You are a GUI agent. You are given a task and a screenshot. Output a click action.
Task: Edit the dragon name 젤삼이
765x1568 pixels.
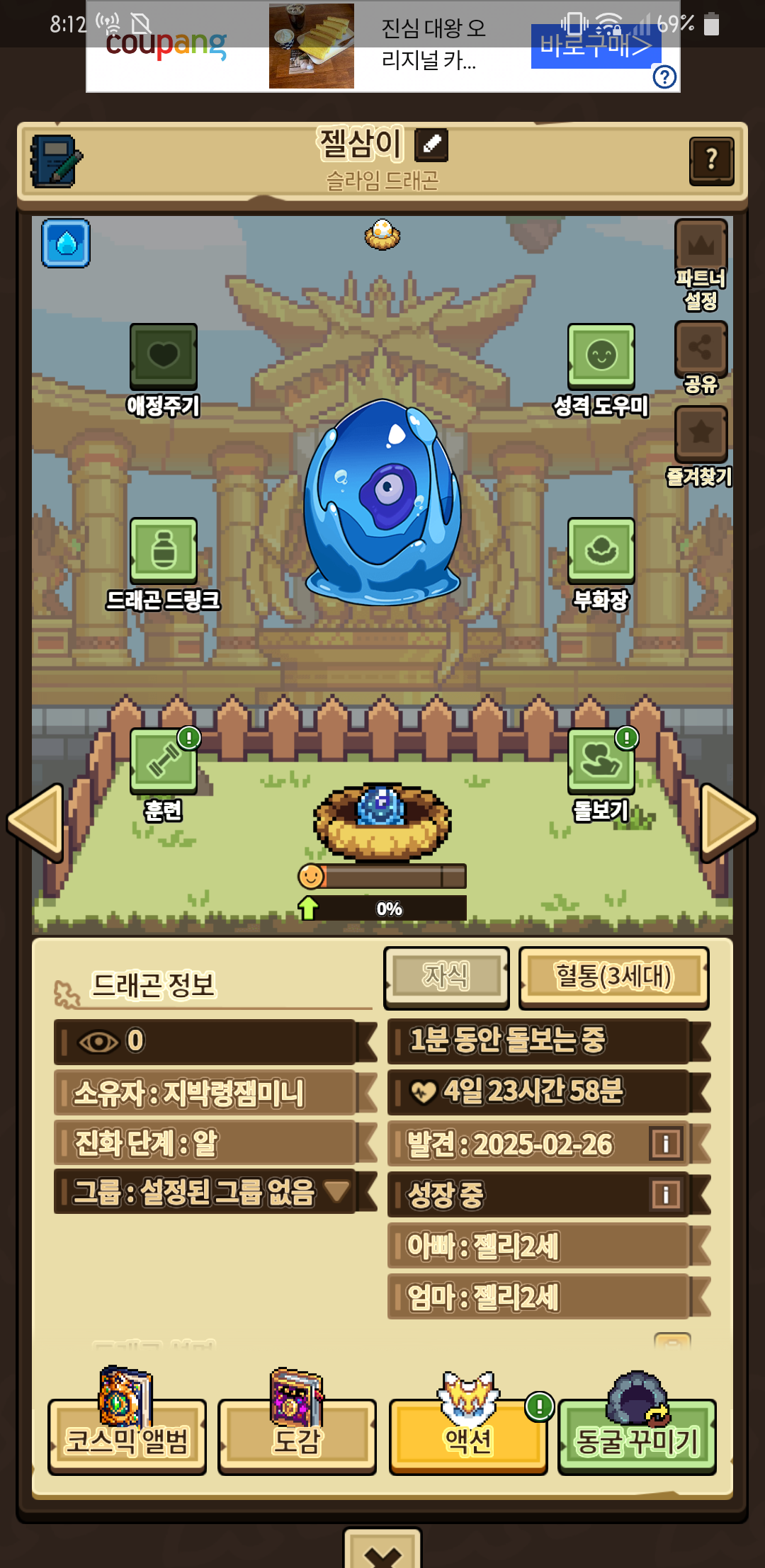pos(431,144)
